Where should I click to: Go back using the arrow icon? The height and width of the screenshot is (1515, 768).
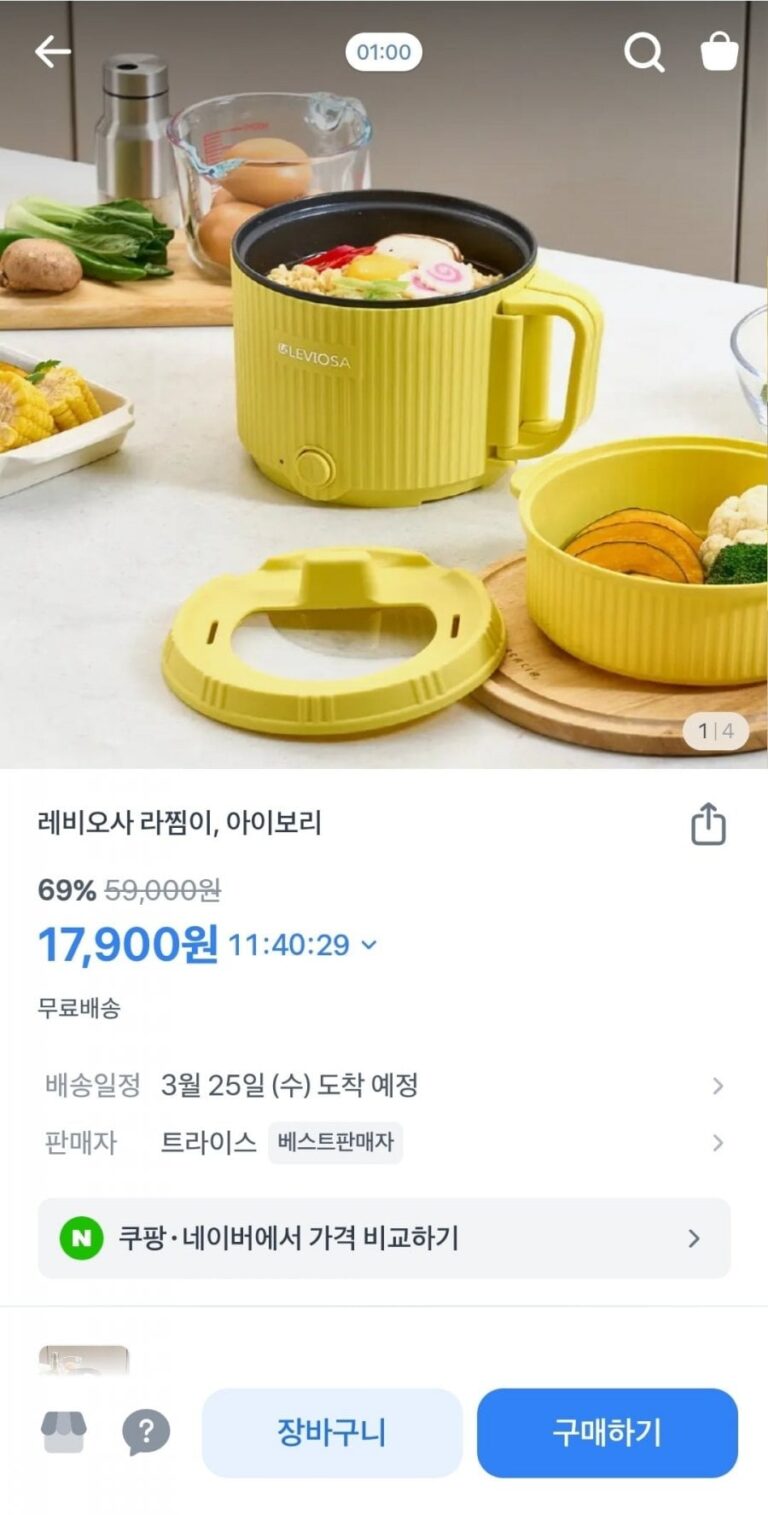pos(52,52)
